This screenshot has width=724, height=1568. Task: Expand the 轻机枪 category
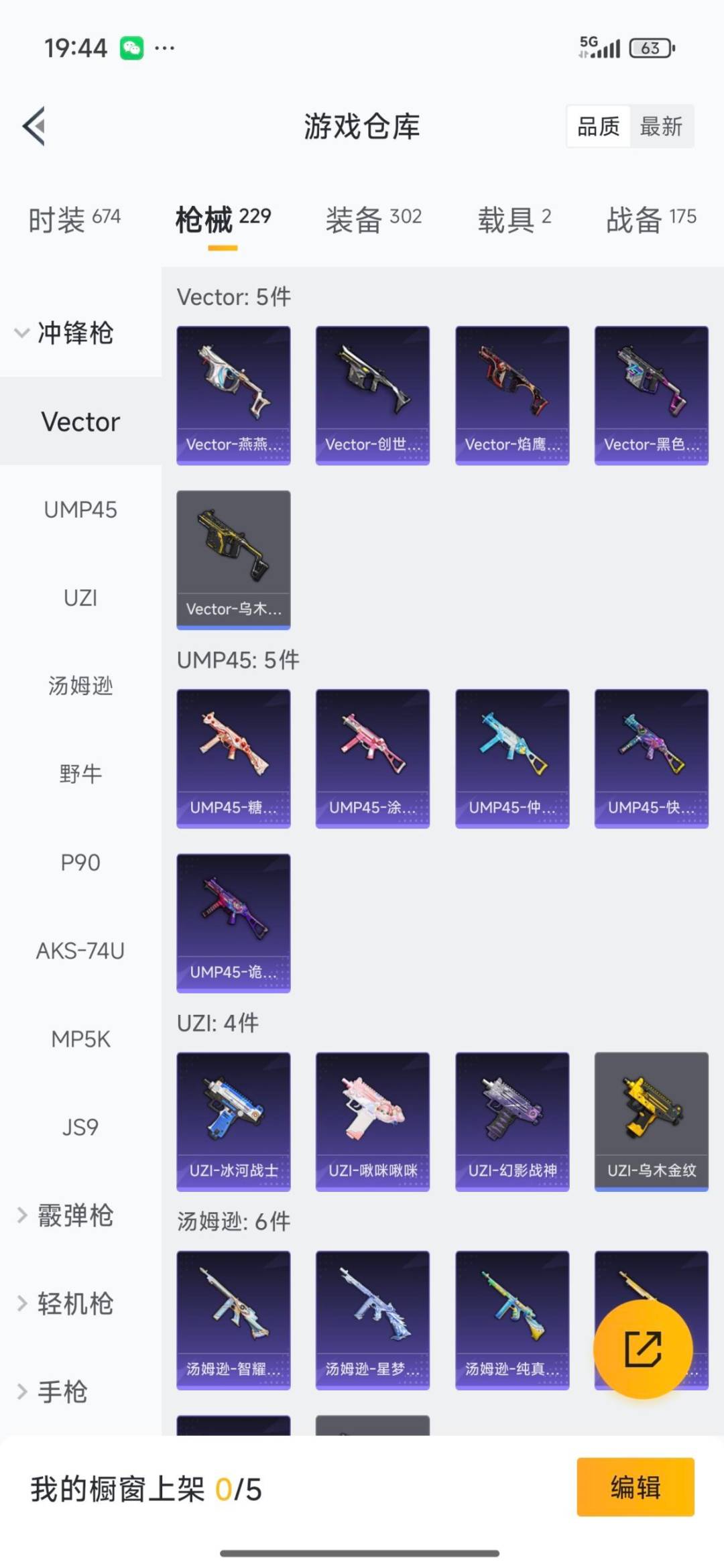pos(67,1304)
